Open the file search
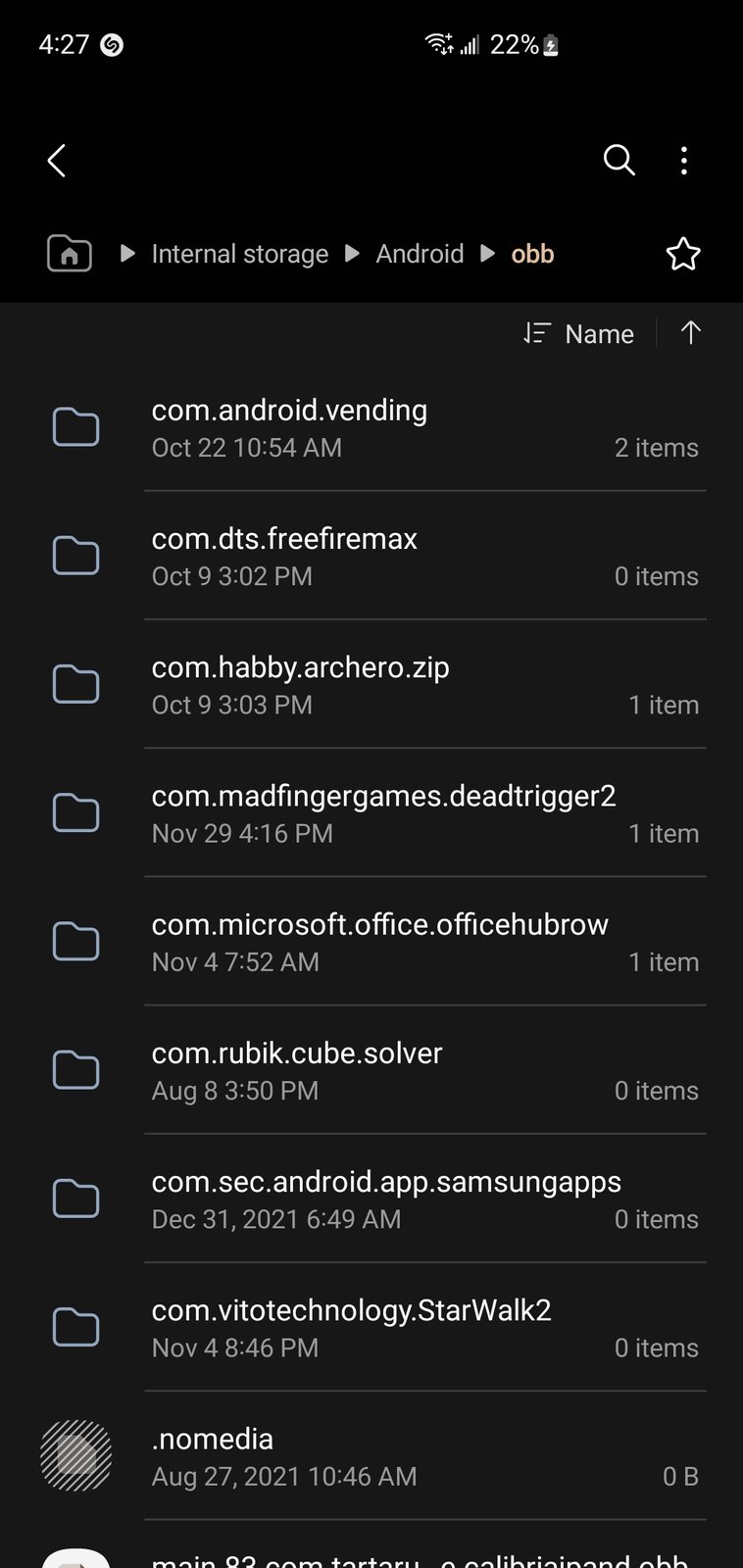This screenshot has height=1568, width=743. tap(619, 160)
